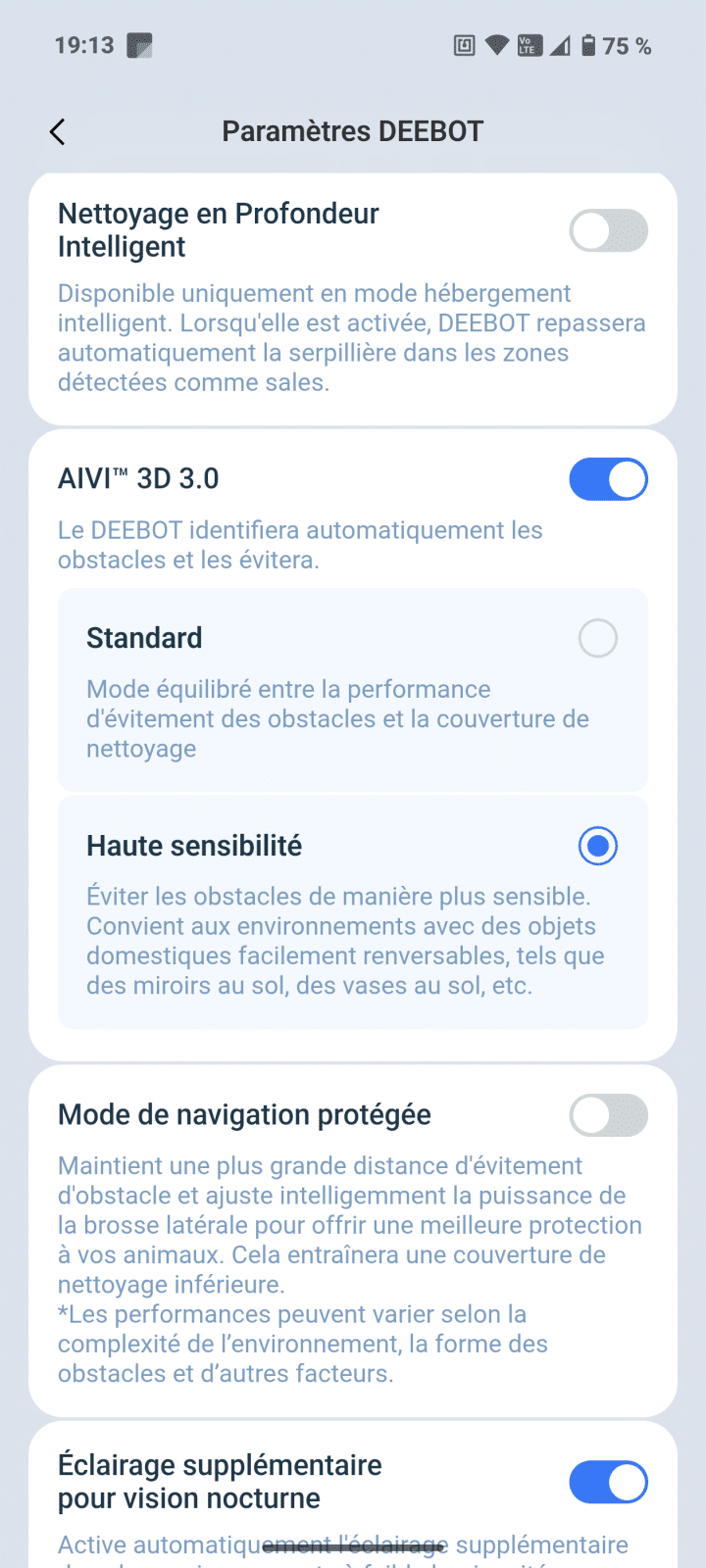Tap the 75 % battery percentage text
Image resolution: width=706 pixels, height=1568 pixels.
click(x=625, y=45)
